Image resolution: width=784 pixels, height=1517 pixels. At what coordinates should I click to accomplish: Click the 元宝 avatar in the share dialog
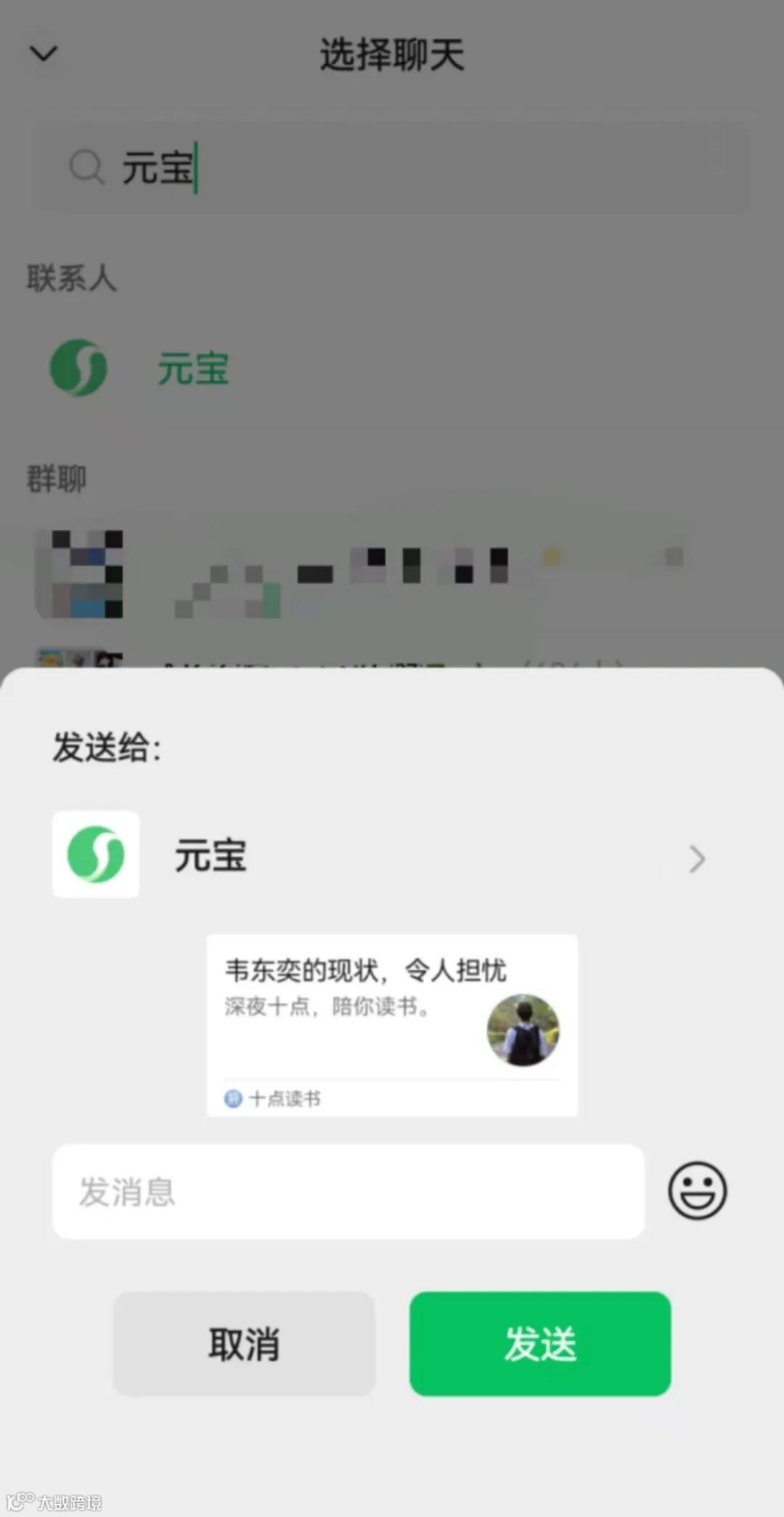click(96, 855)
